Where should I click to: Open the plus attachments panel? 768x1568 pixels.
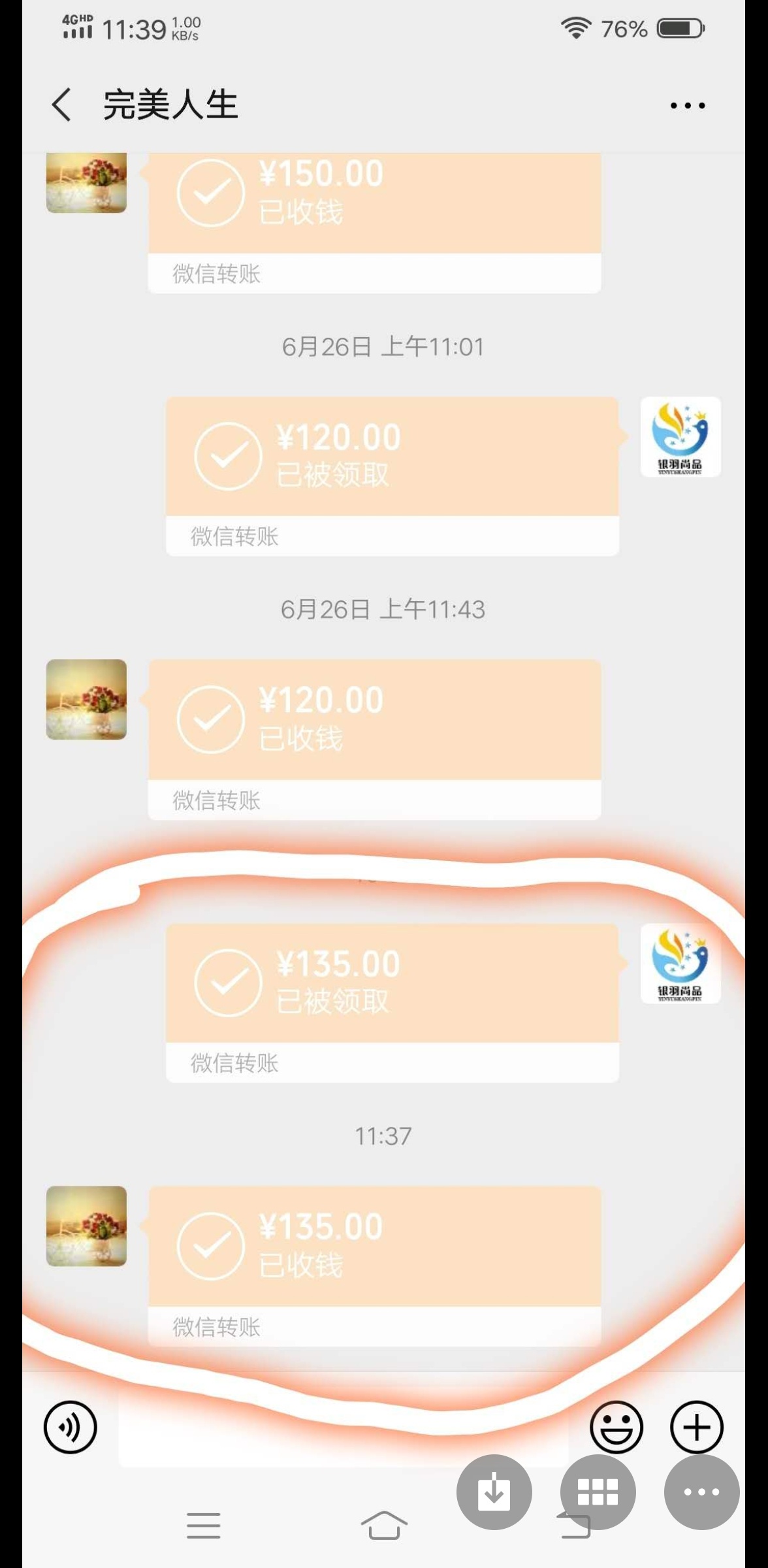pyautogui.click(x=696, y=1428)
